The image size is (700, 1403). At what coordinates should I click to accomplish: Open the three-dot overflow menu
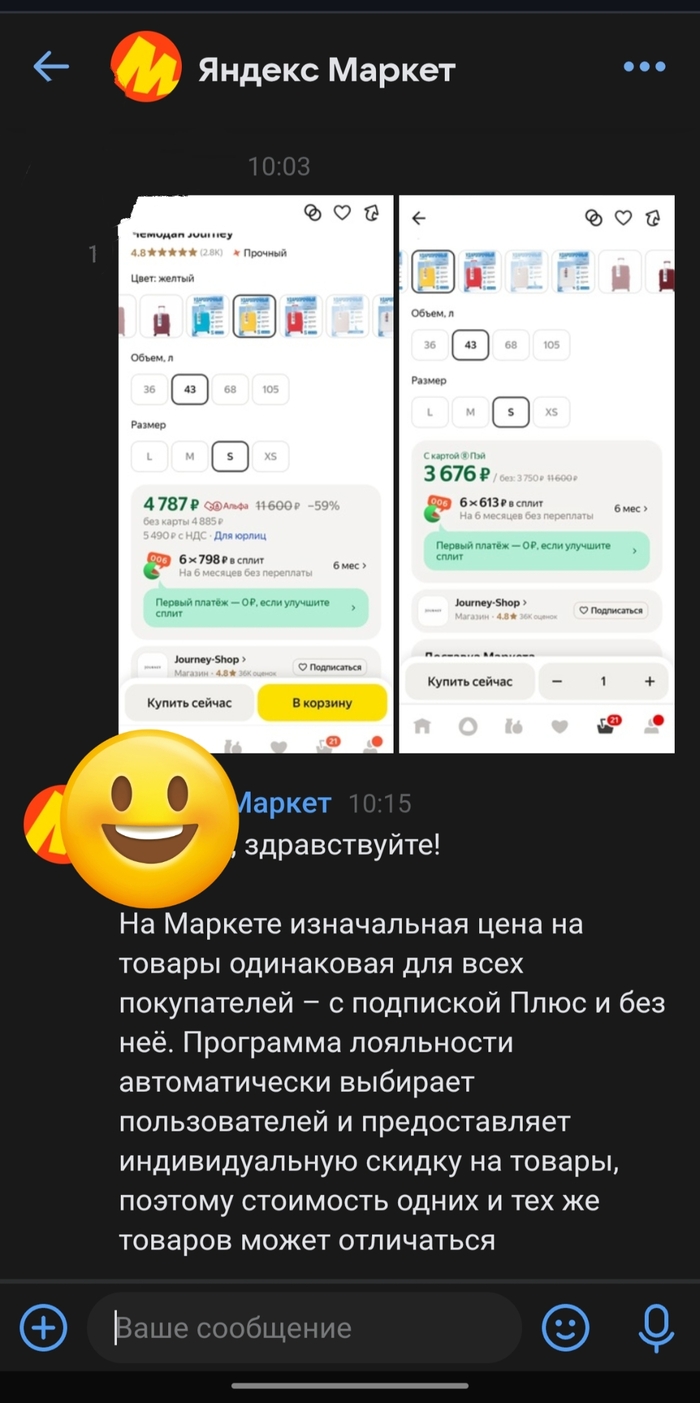tap(644, 67)
